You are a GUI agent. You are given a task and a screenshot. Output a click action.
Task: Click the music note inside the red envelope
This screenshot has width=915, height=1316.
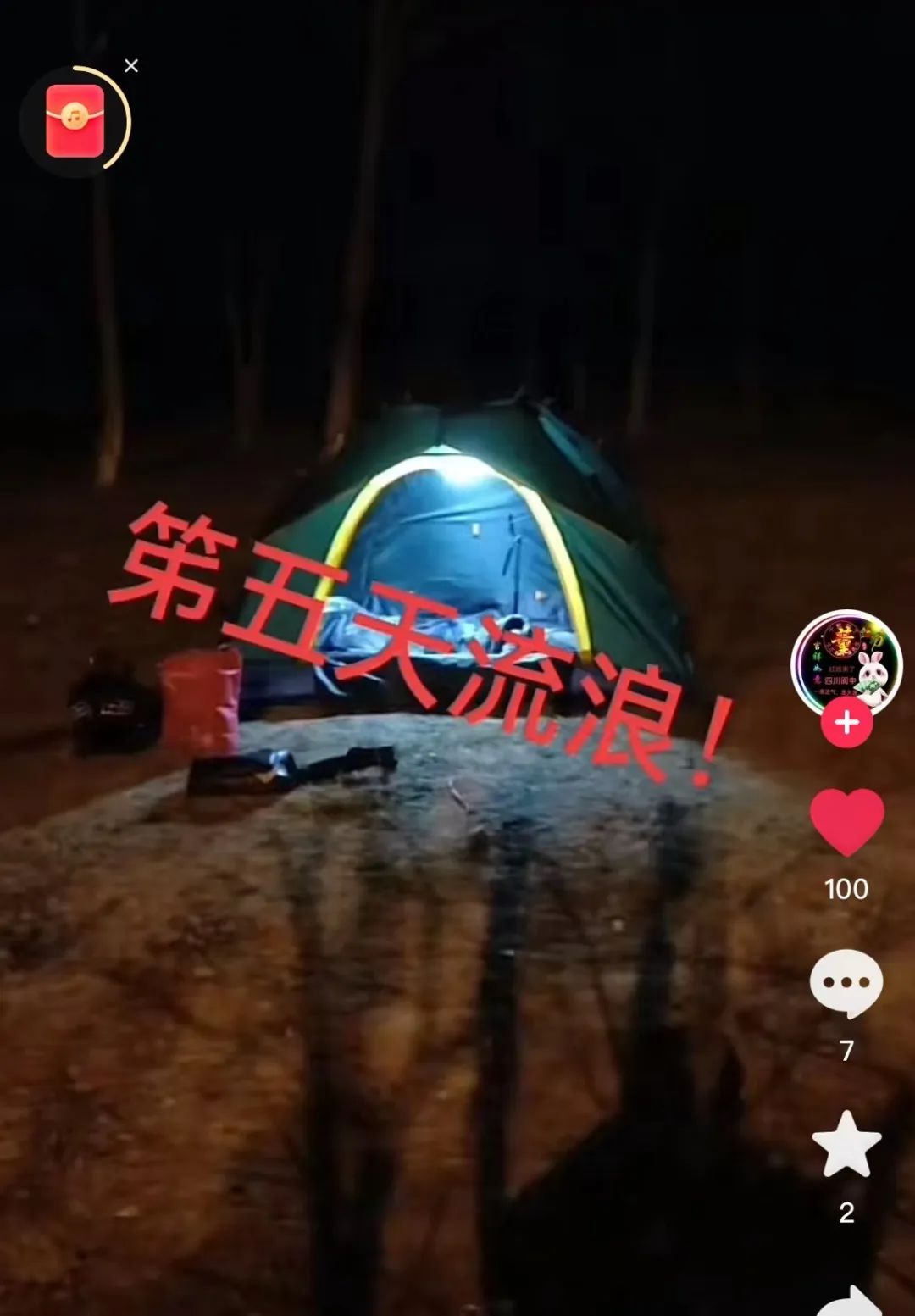(75, 114)
